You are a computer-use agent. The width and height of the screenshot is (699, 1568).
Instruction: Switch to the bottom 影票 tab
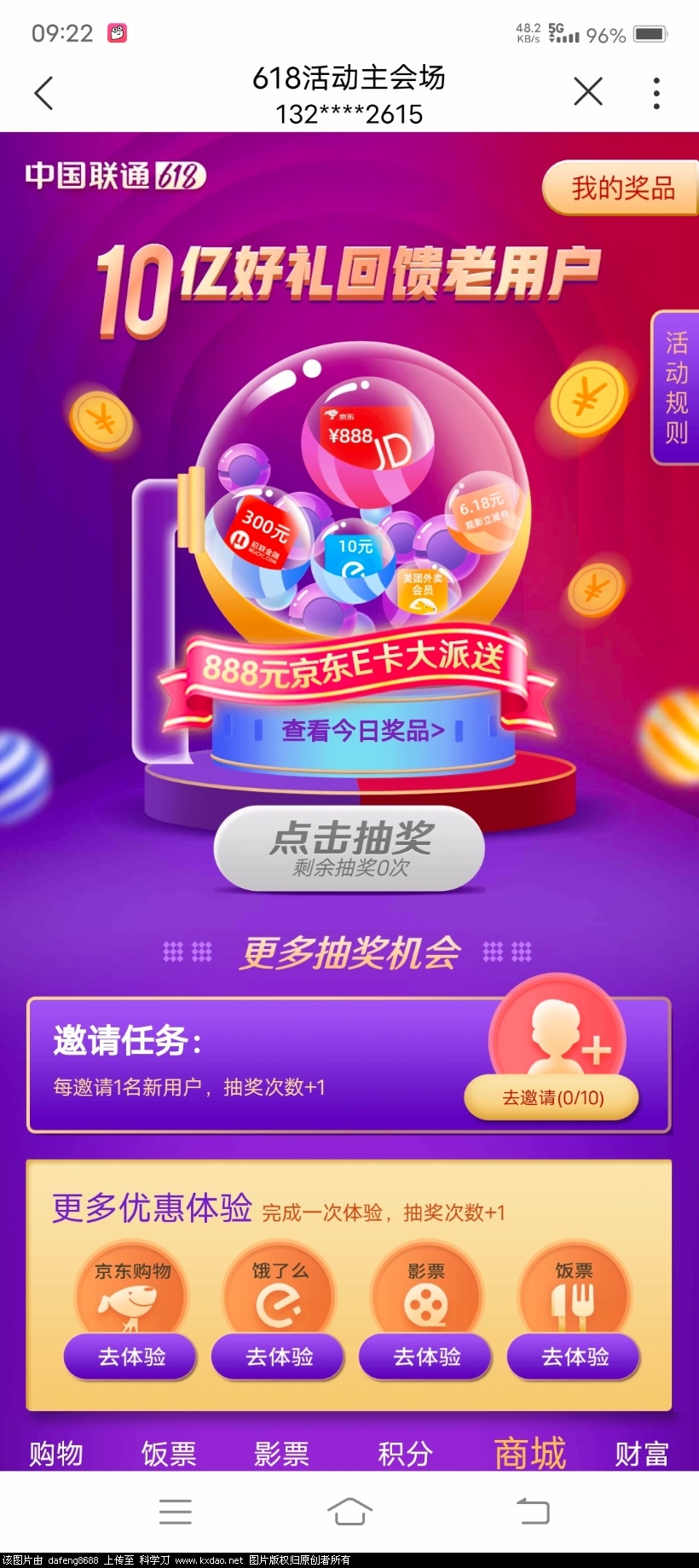pos(281,1453)
